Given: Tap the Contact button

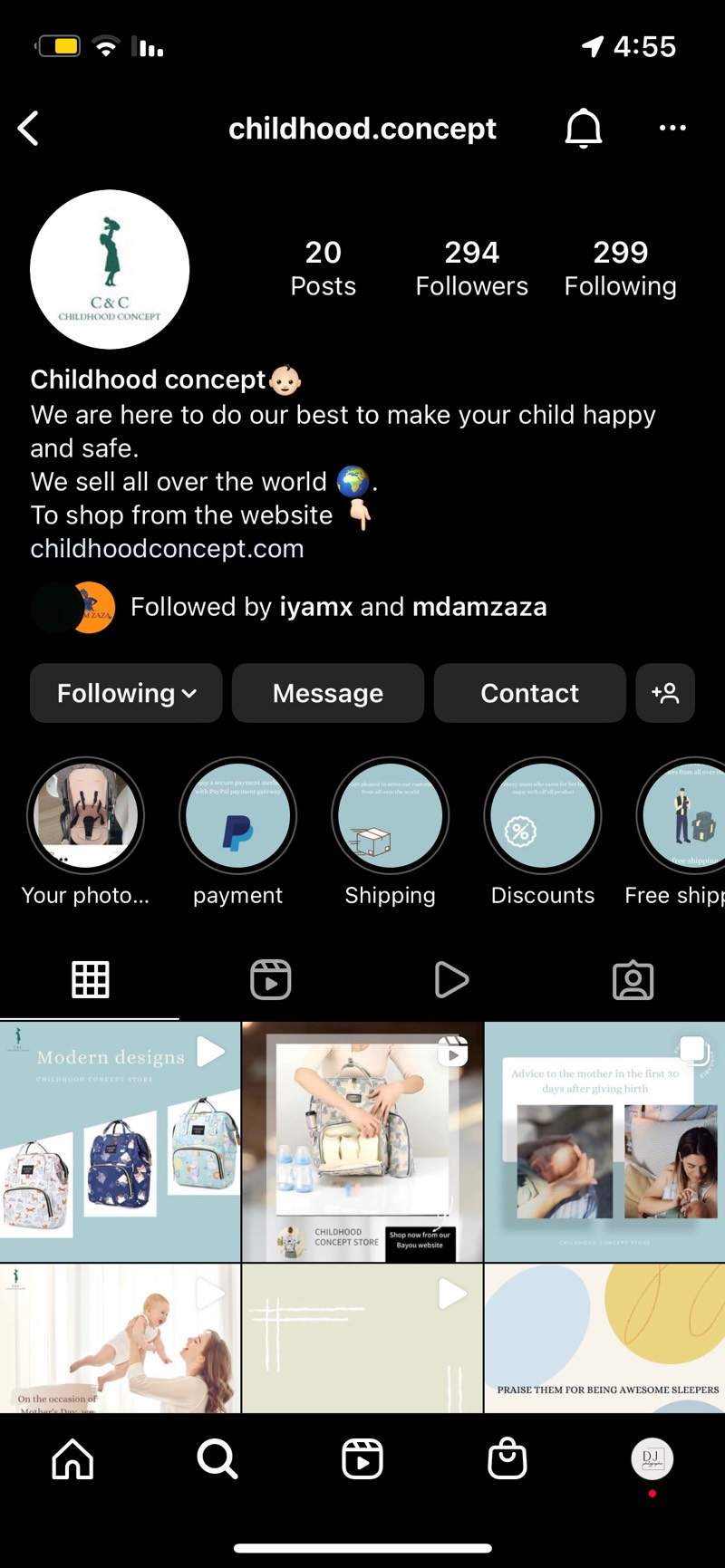Looking at the screenshot, I should pos(529,693).
